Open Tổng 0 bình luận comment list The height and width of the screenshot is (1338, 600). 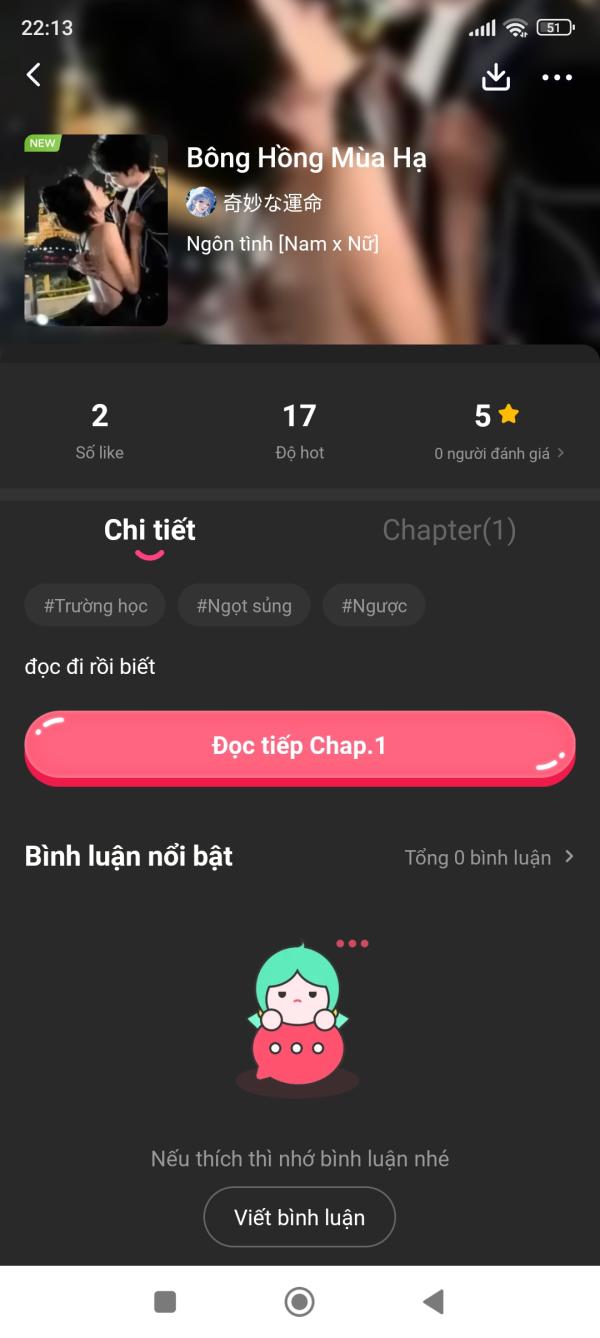pyautogui.click(x=489, y=857)
